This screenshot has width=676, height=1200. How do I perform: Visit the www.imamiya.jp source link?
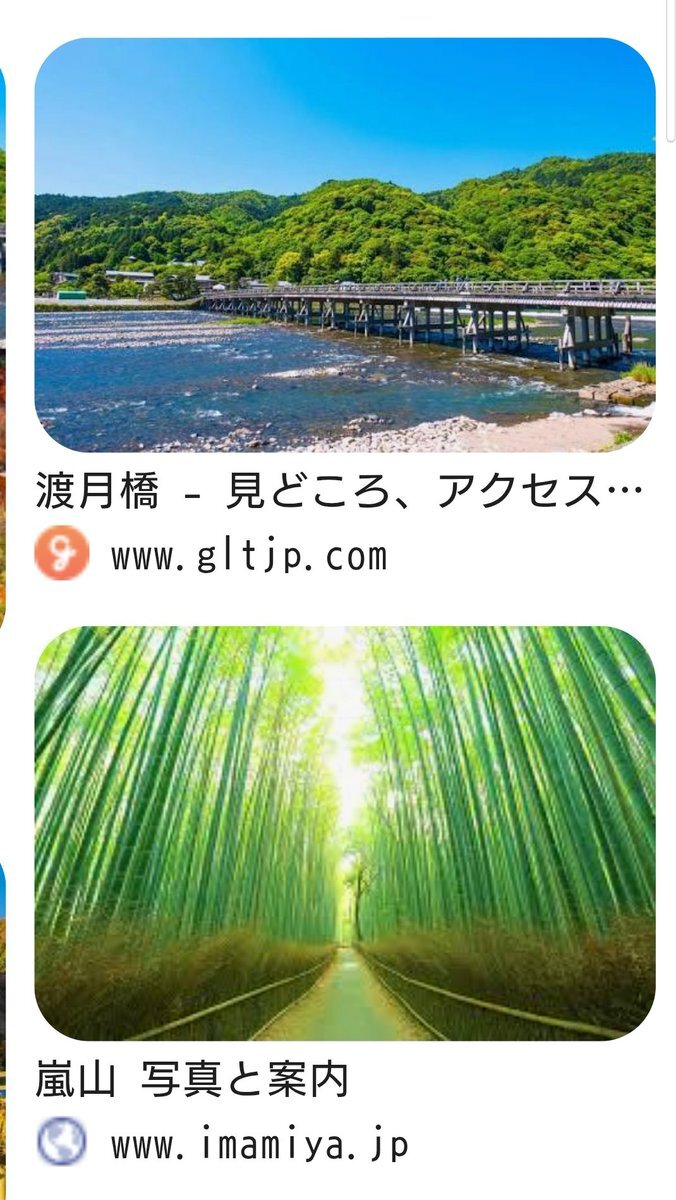click(260, 1144)
